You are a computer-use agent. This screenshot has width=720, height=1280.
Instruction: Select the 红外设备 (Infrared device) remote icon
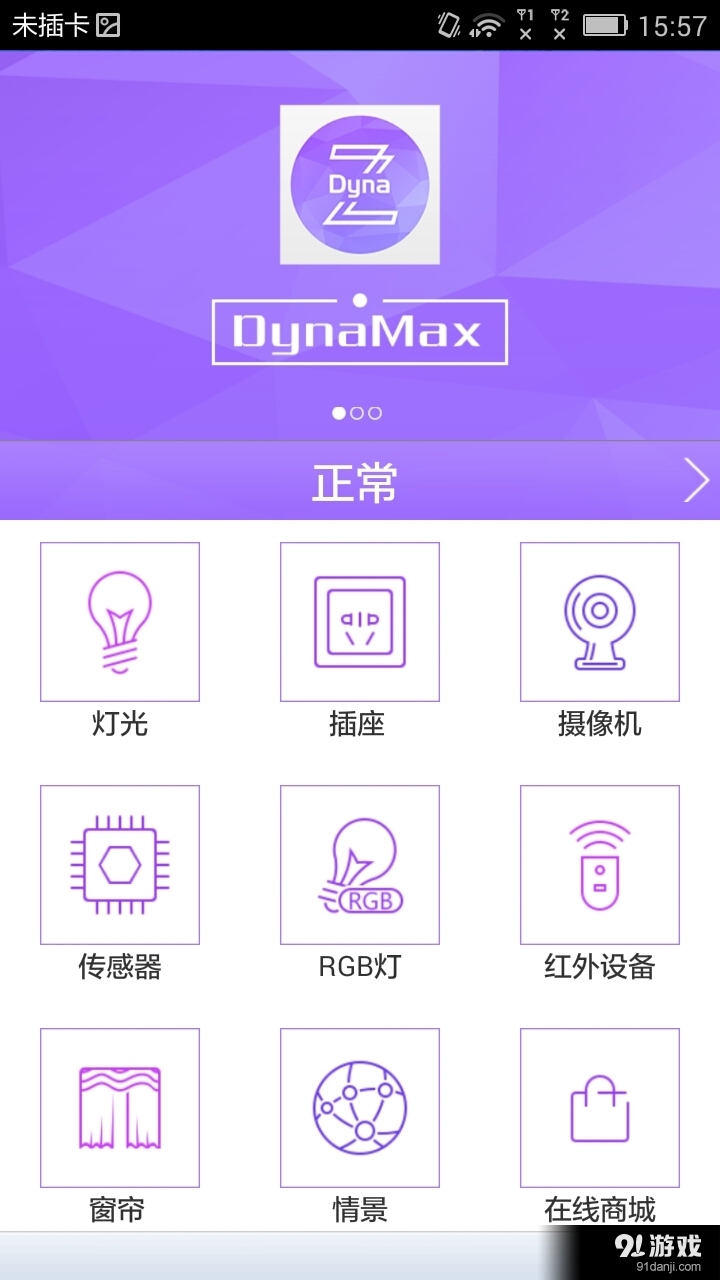(x=599, y=863)
